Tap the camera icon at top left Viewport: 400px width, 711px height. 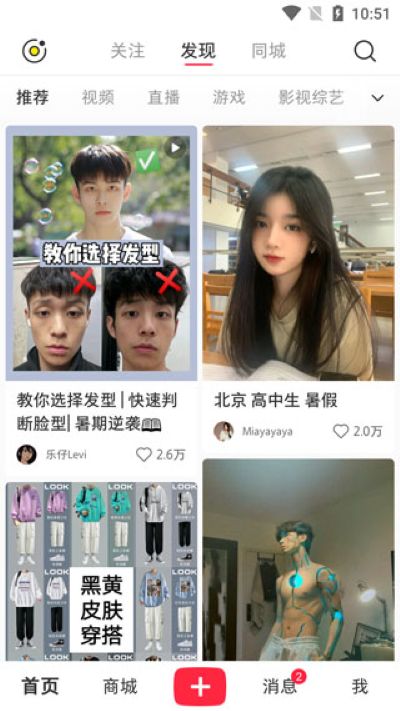pos(34,51)
